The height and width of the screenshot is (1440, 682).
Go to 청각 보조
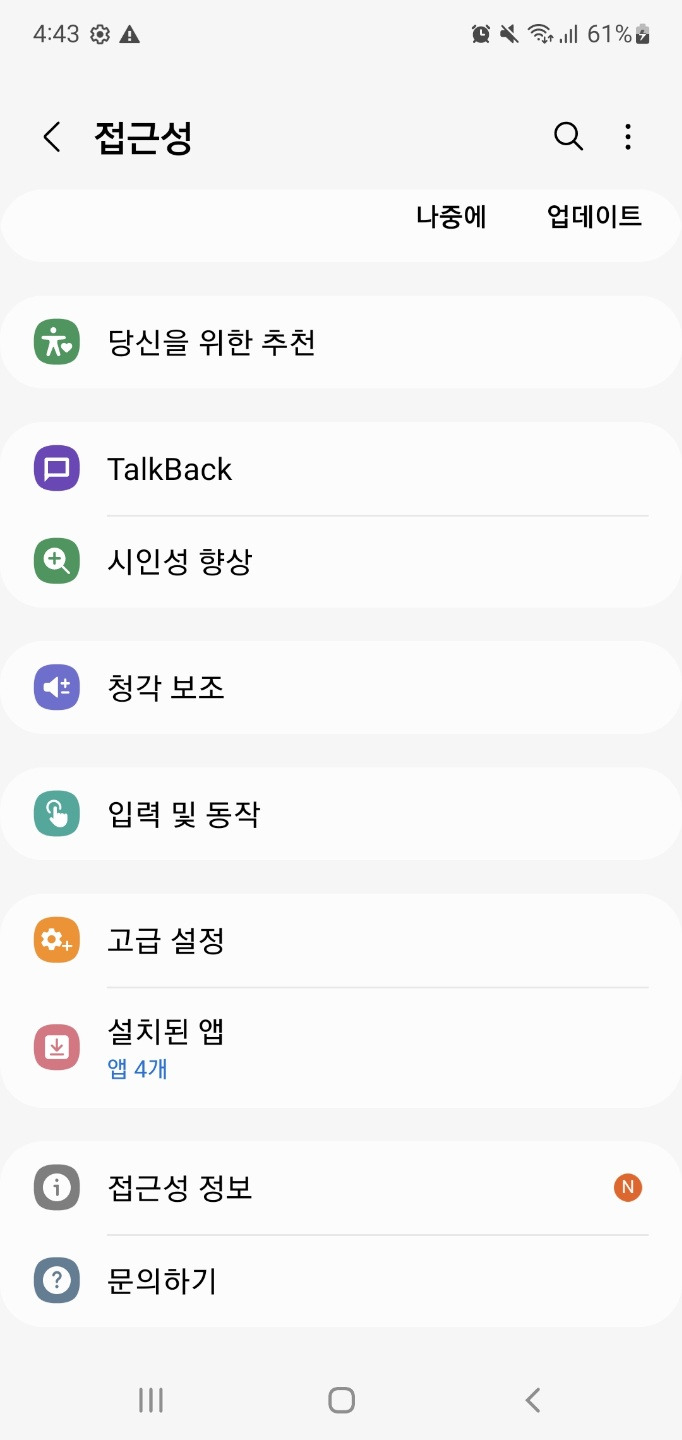point(340,688)
